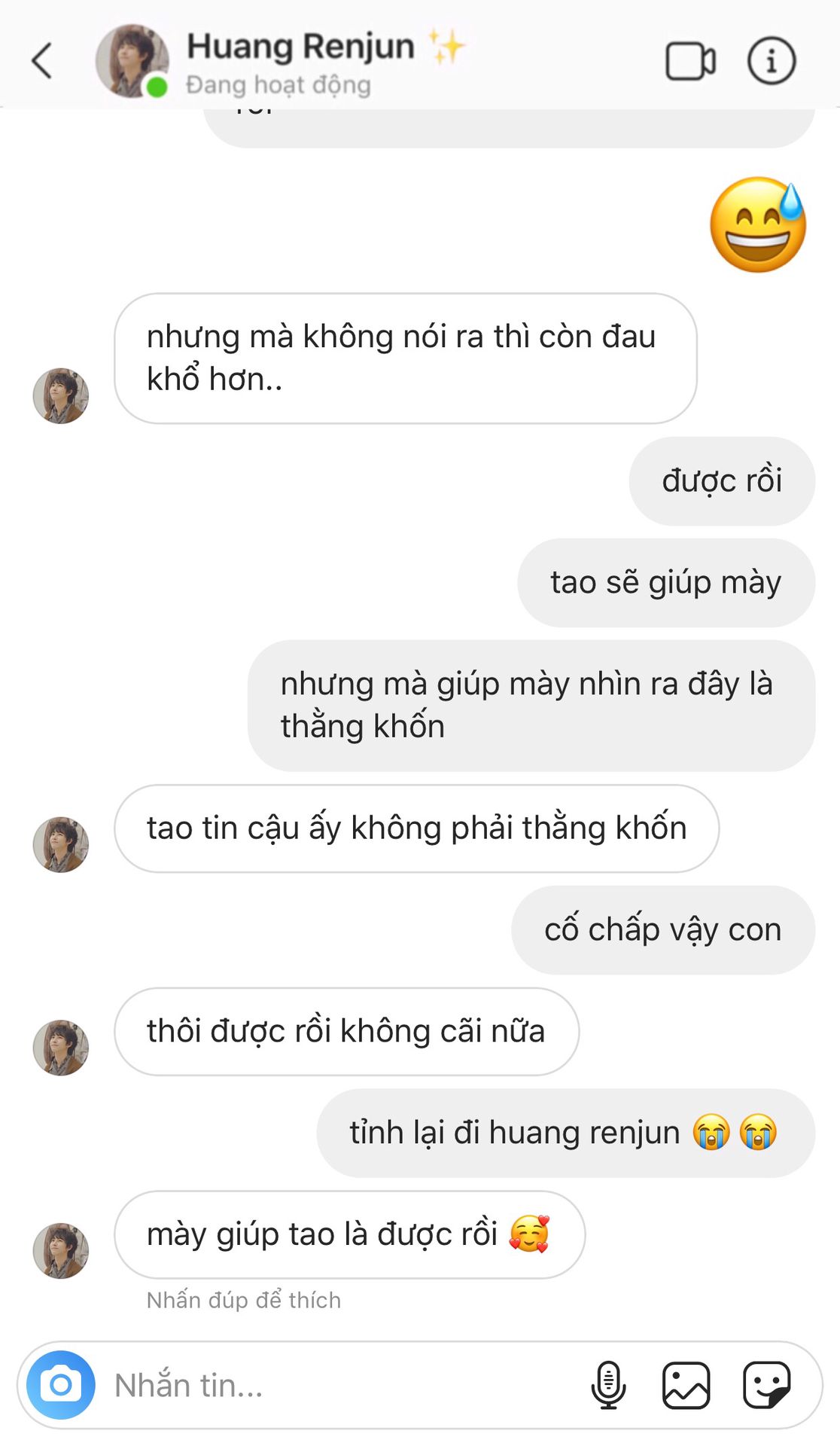Screen dimensions: 840x1446
Task: Focus the Nhắn tin message field
Action: point(342,1385)
